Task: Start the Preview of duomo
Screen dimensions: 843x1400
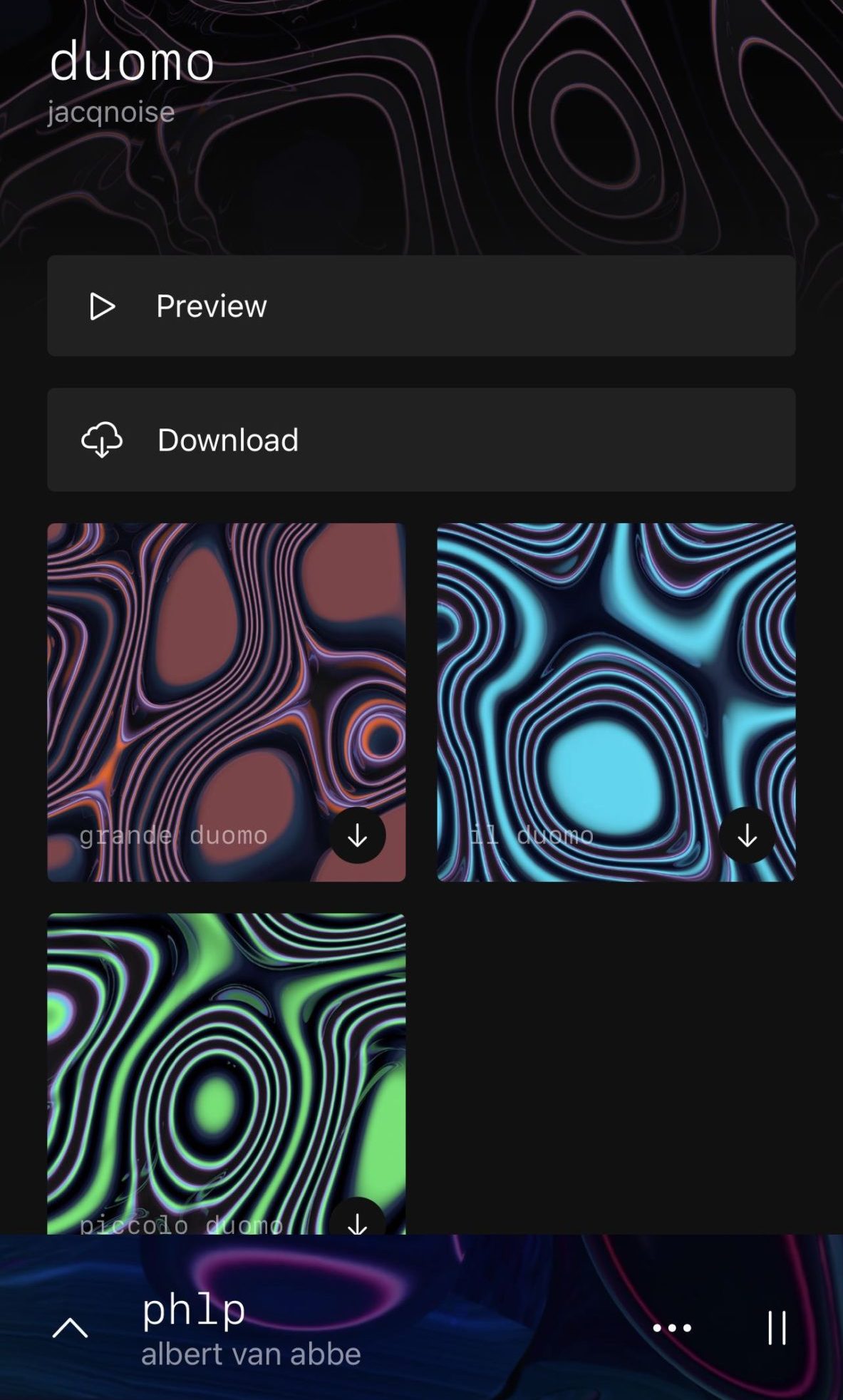Action: pyautogui.click(x=421, y=306)
